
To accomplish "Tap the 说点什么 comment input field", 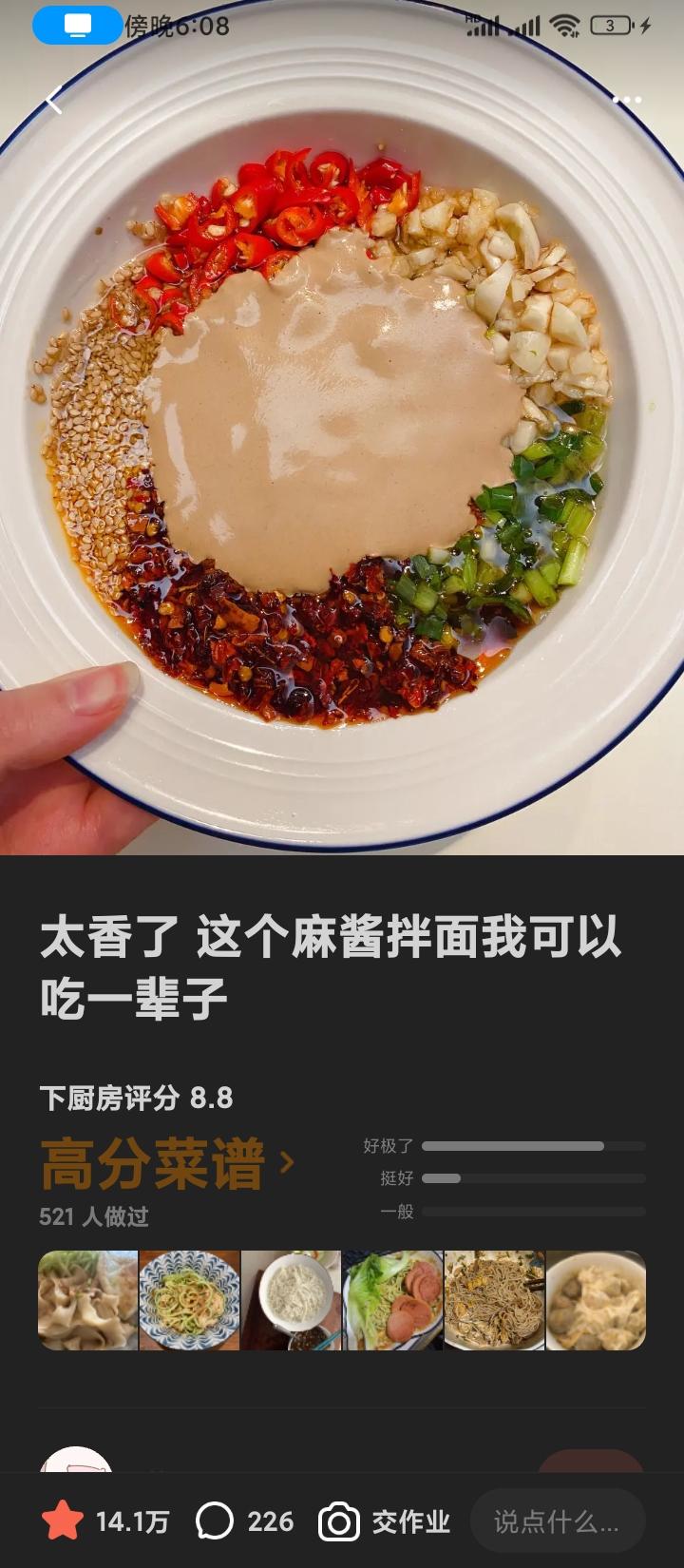I will [557, 1521].
